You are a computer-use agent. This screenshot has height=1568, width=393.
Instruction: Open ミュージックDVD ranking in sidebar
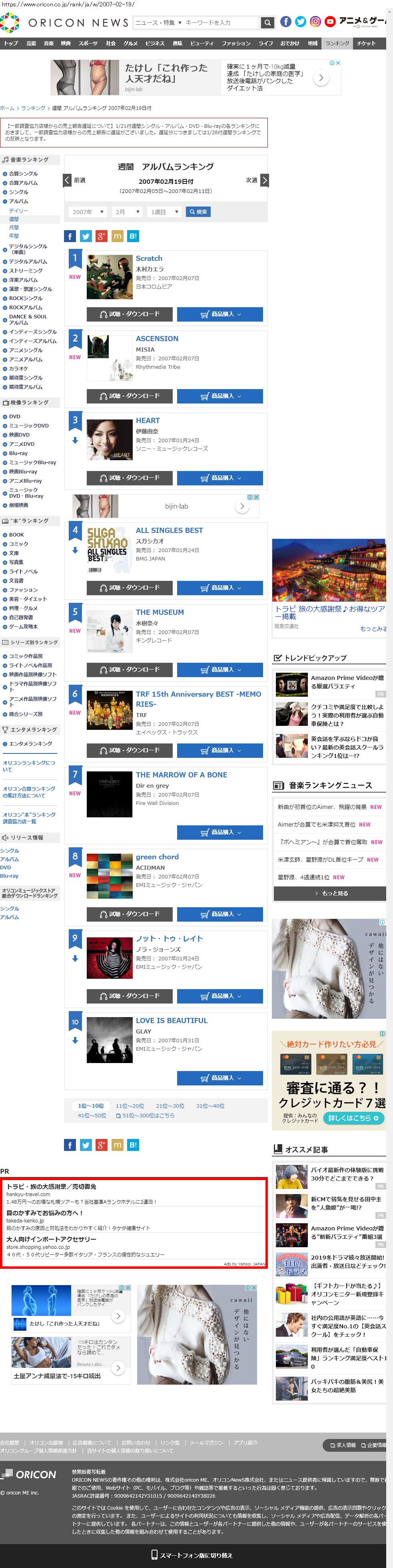[x=29, y=425]
